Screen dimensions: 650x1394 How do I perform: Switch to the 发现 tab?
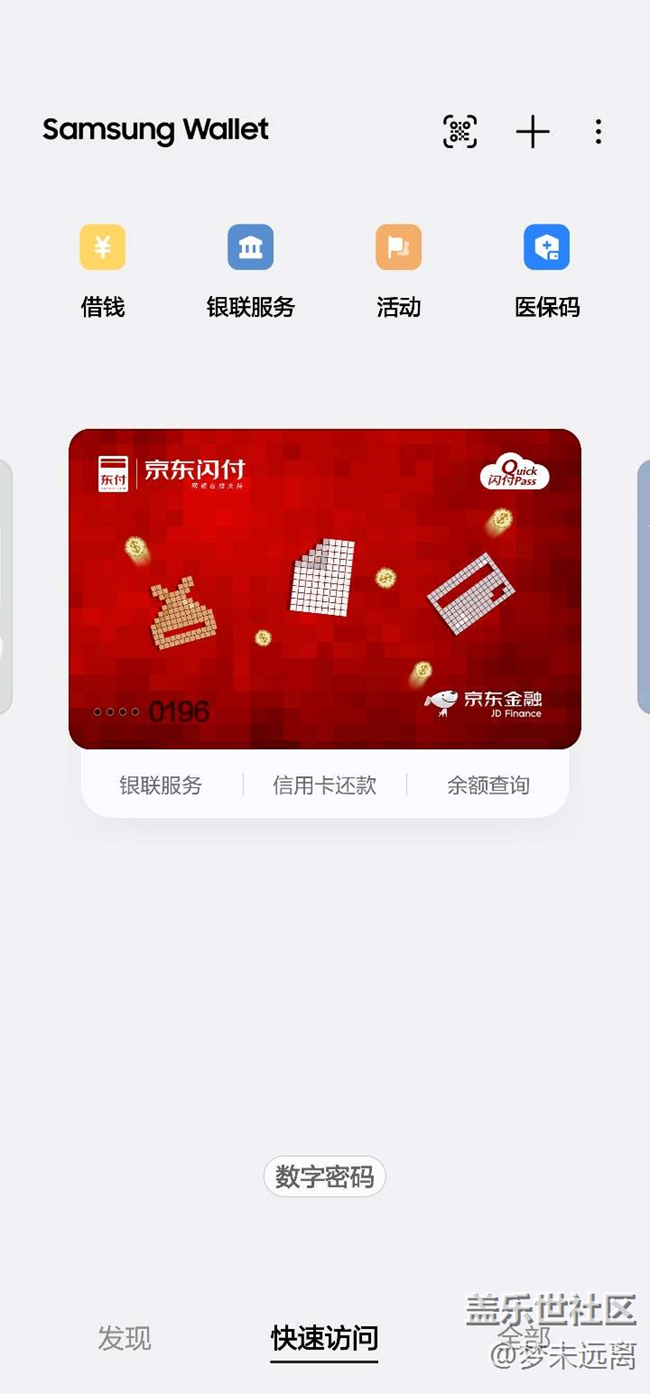point(125,1338)
